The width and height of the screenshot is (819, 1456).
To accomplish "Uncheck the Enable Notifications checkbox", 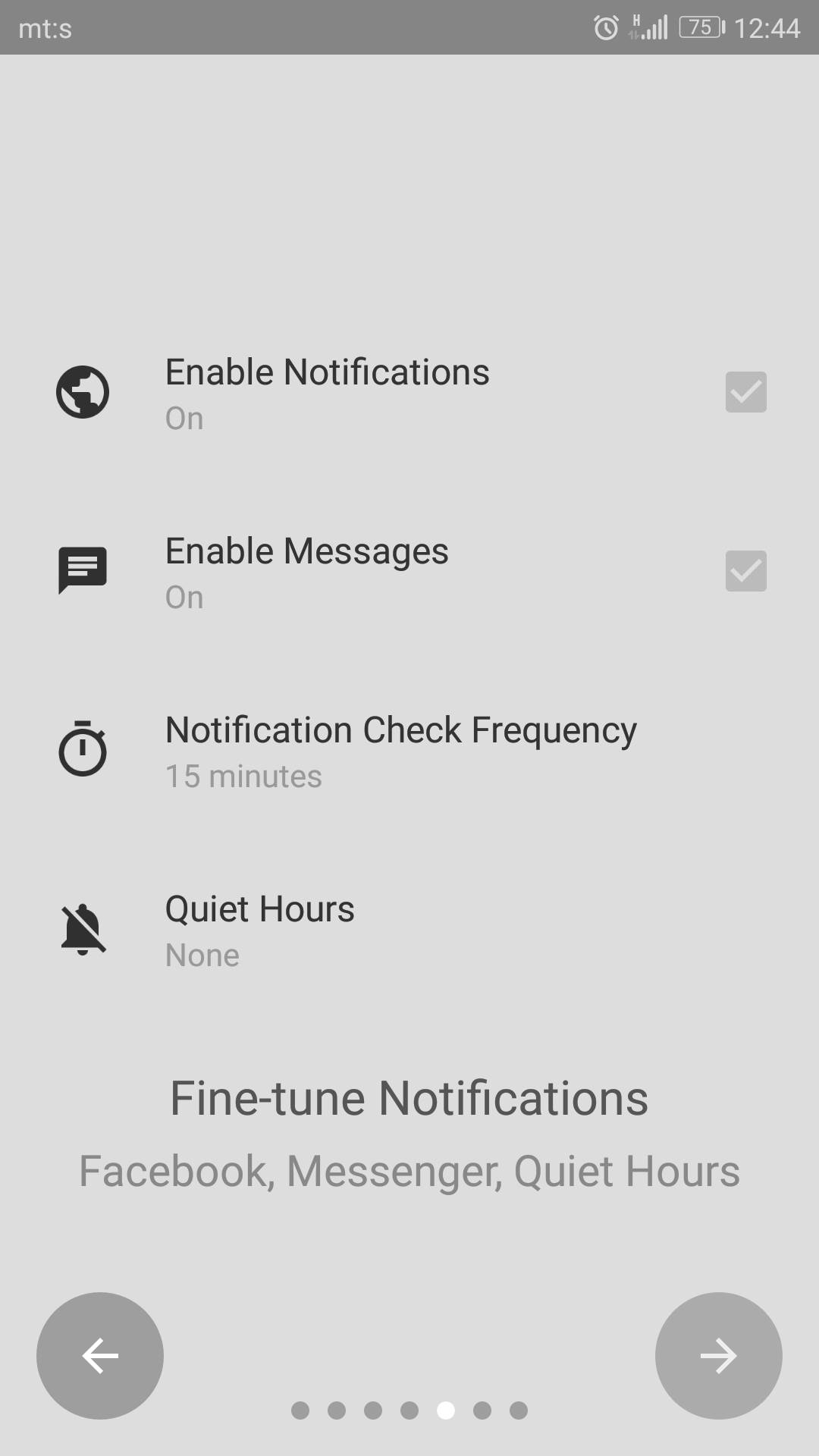I will pos(745,392).
